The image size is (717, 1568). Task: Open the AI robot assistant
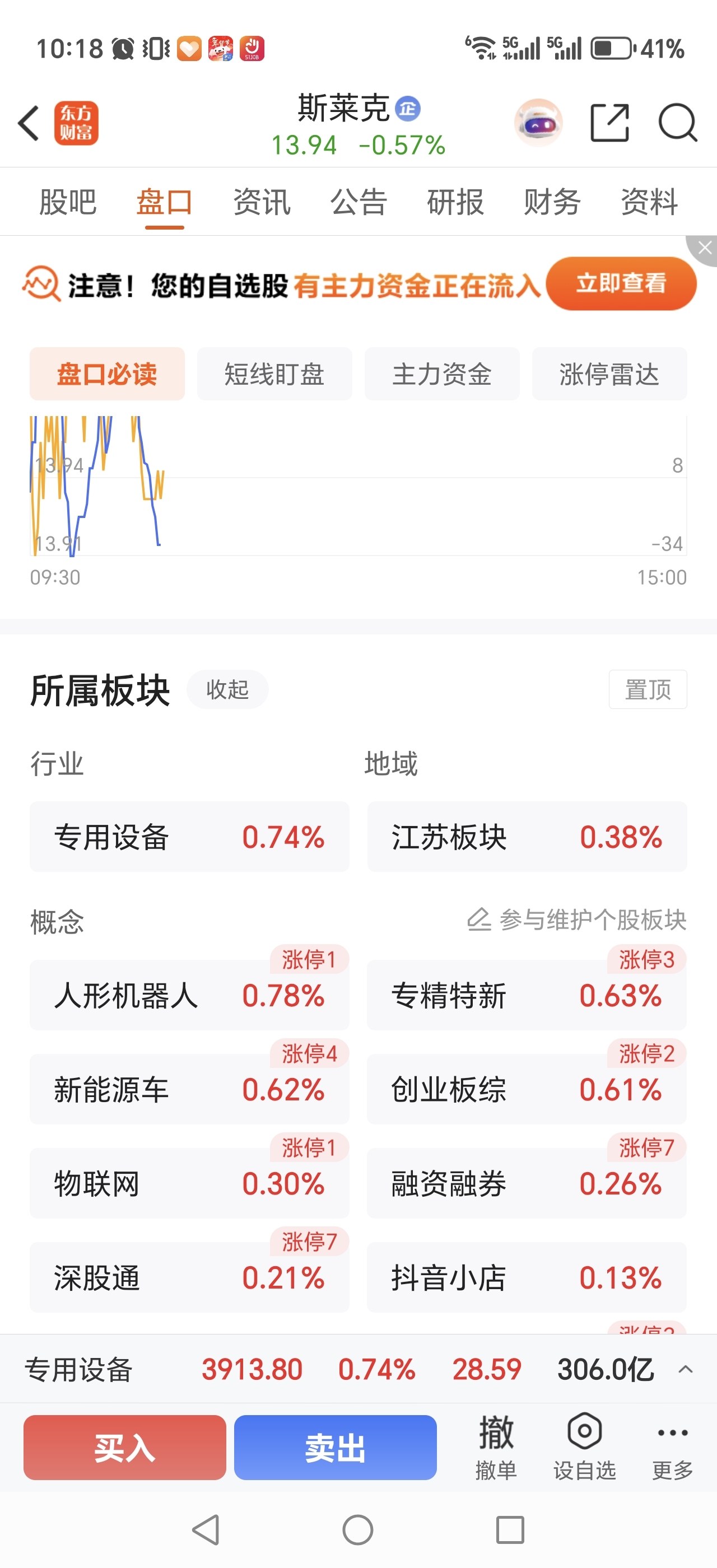pyautogui.click(x=538, y=124)
